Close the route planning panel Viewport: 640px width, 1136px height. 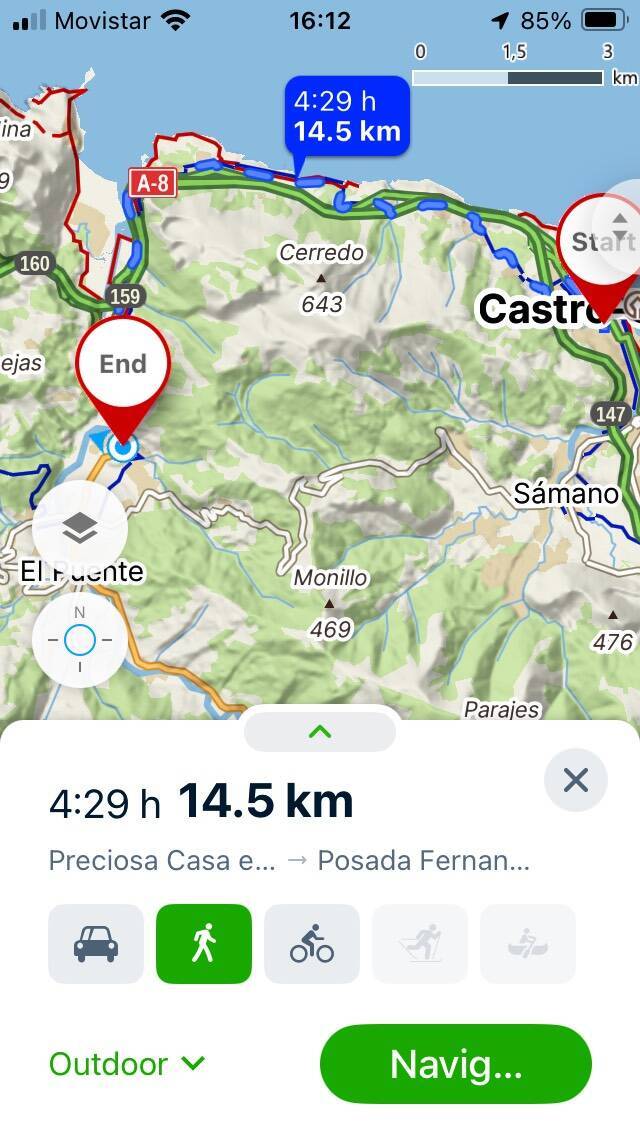576,780
